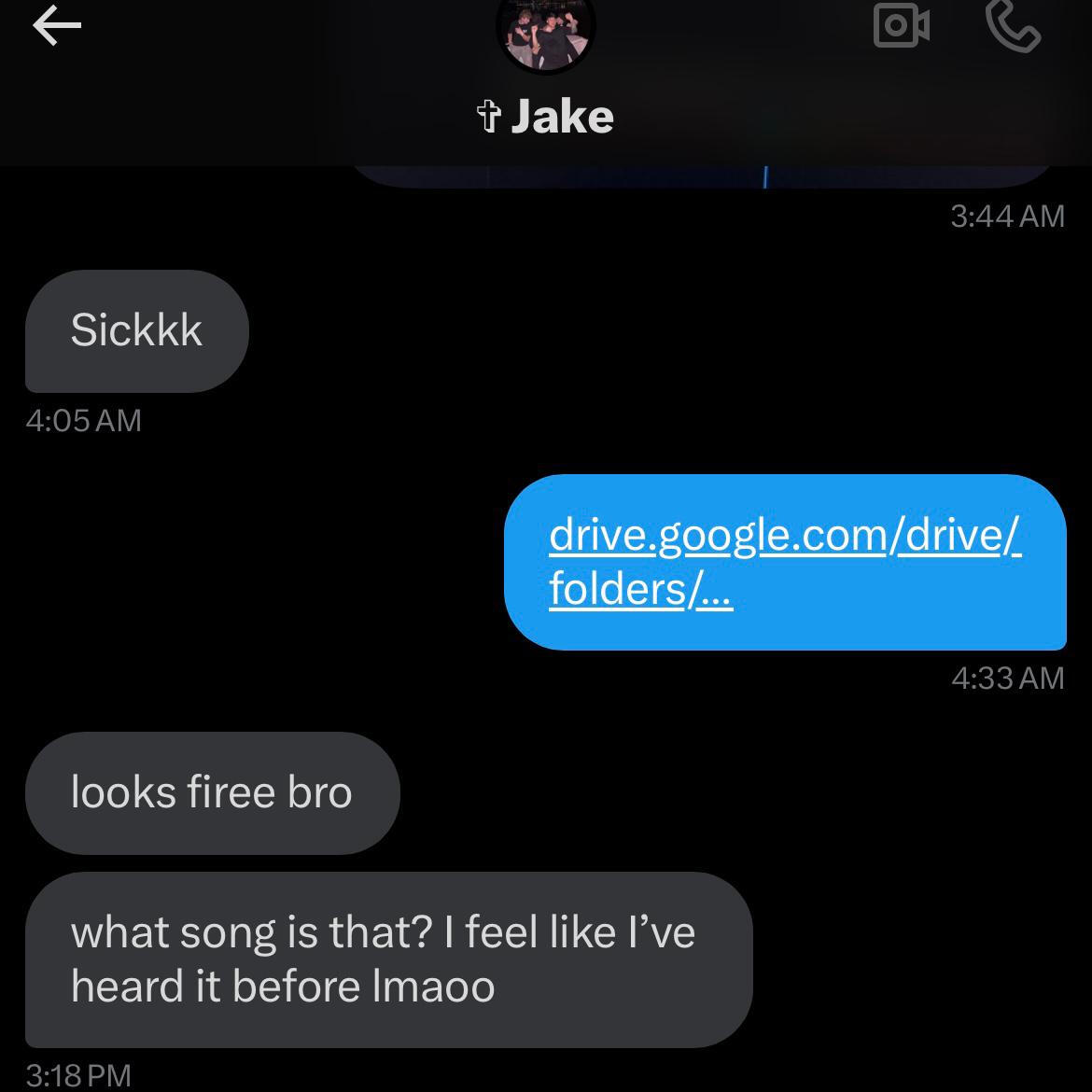Start a voice call with Jake
The height and width of the screenshot is (1092, 1092).
tap(1013, 27)
